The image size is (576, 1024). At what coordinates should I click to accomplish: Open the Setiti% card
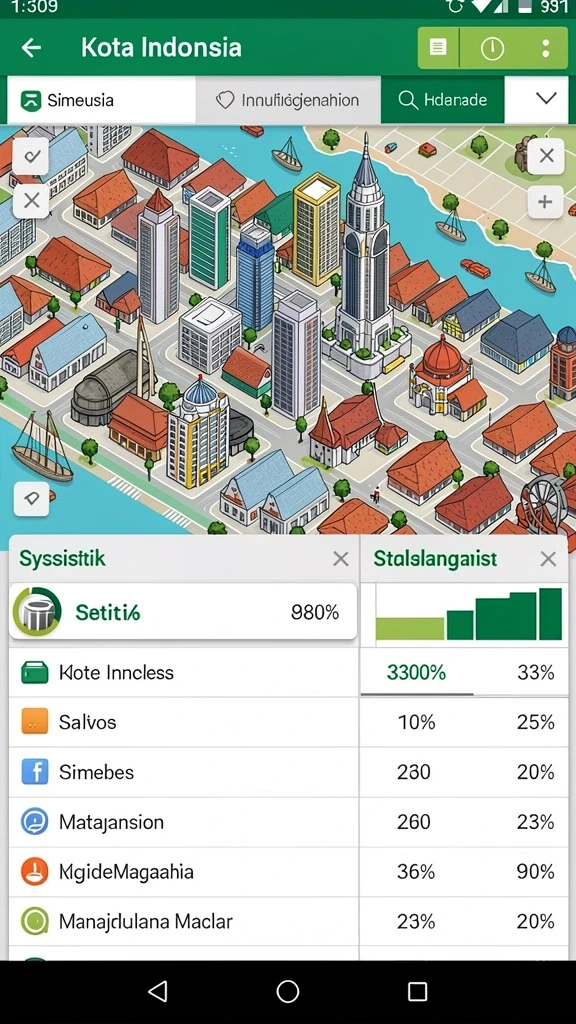[x=183, y=612]
